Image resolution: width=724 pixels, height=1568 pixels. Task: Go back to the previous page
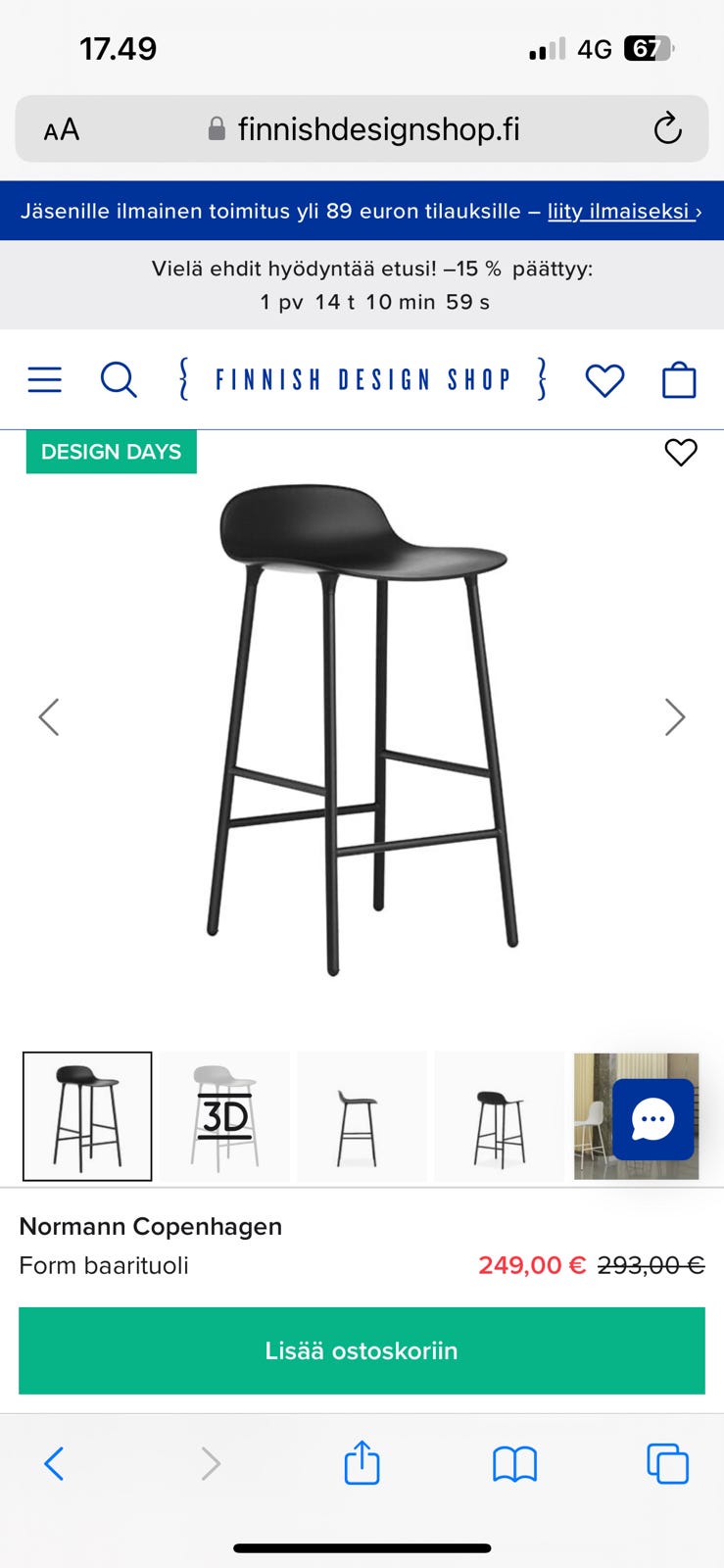(55, 1464)
